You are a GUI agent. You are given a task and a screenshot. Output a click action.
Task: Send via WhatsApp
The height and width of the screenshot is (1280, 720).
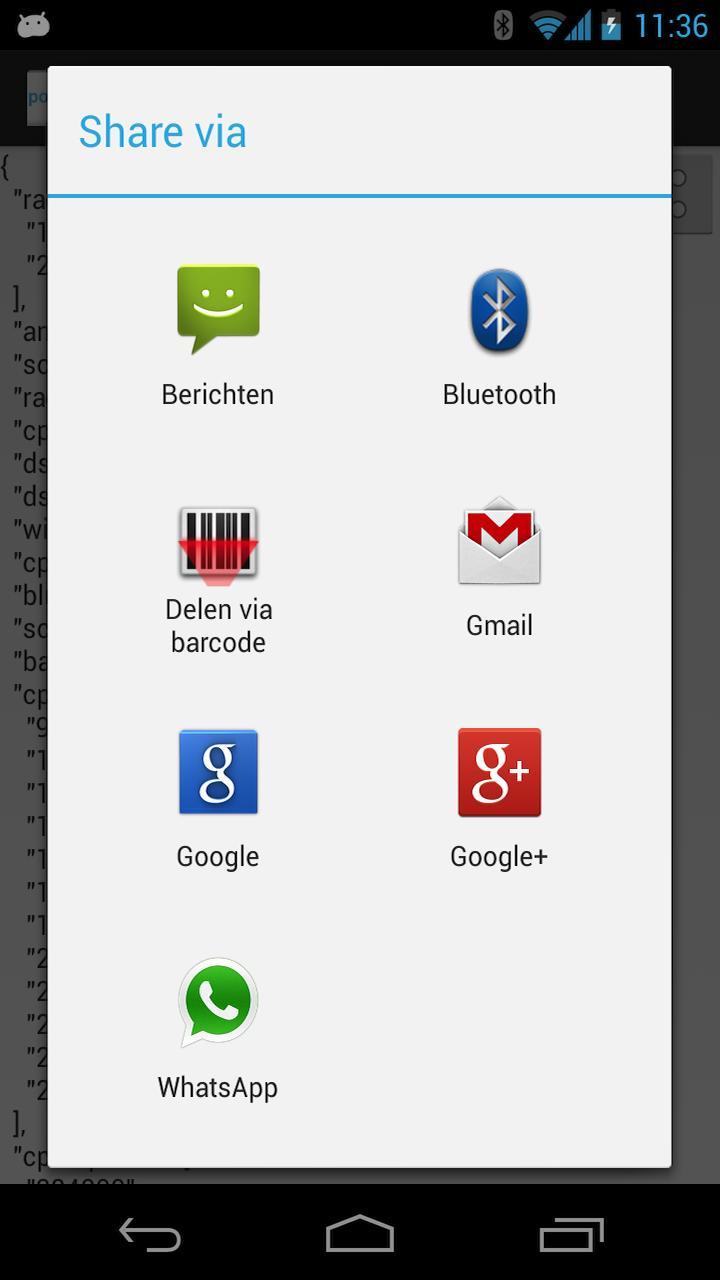point(218,1027)
